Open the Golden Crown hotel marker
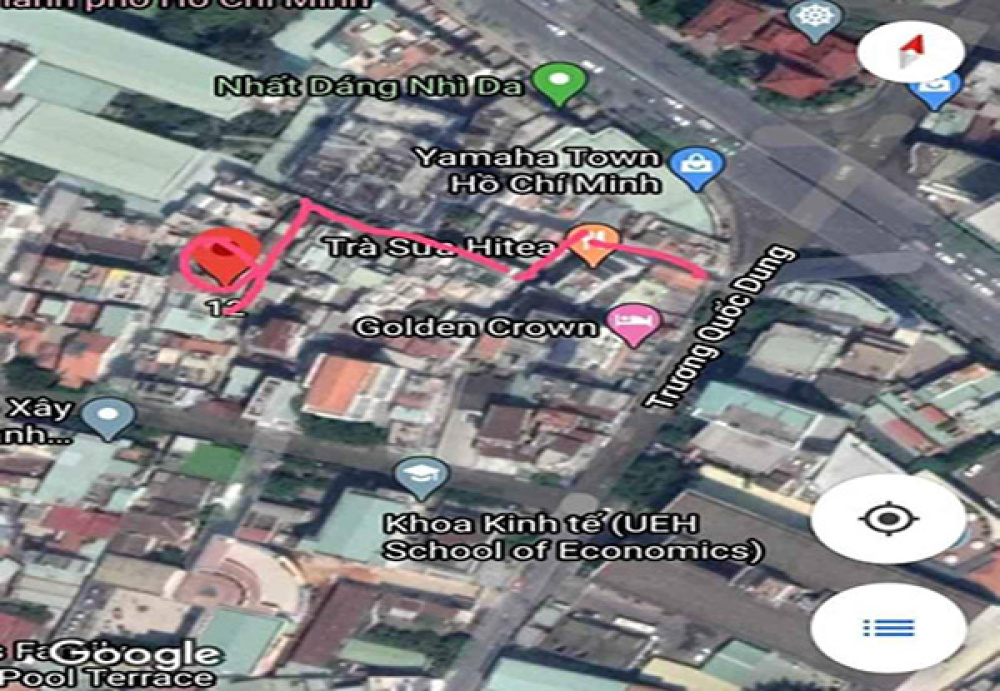This screenshot has height=691, width=1000. (635, 324)
